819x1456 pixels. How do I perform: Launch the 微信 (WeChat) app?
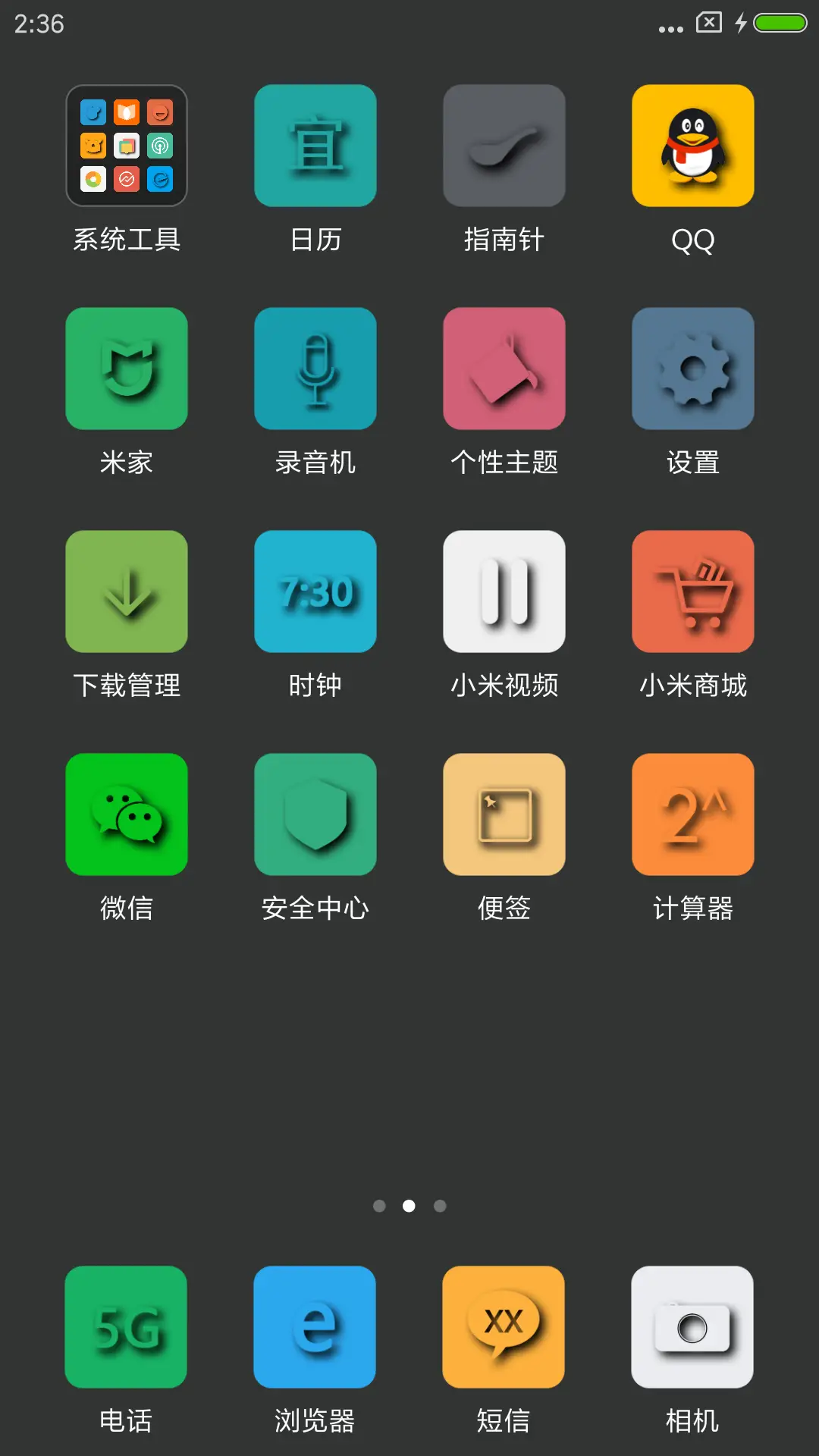coord(126,814)
